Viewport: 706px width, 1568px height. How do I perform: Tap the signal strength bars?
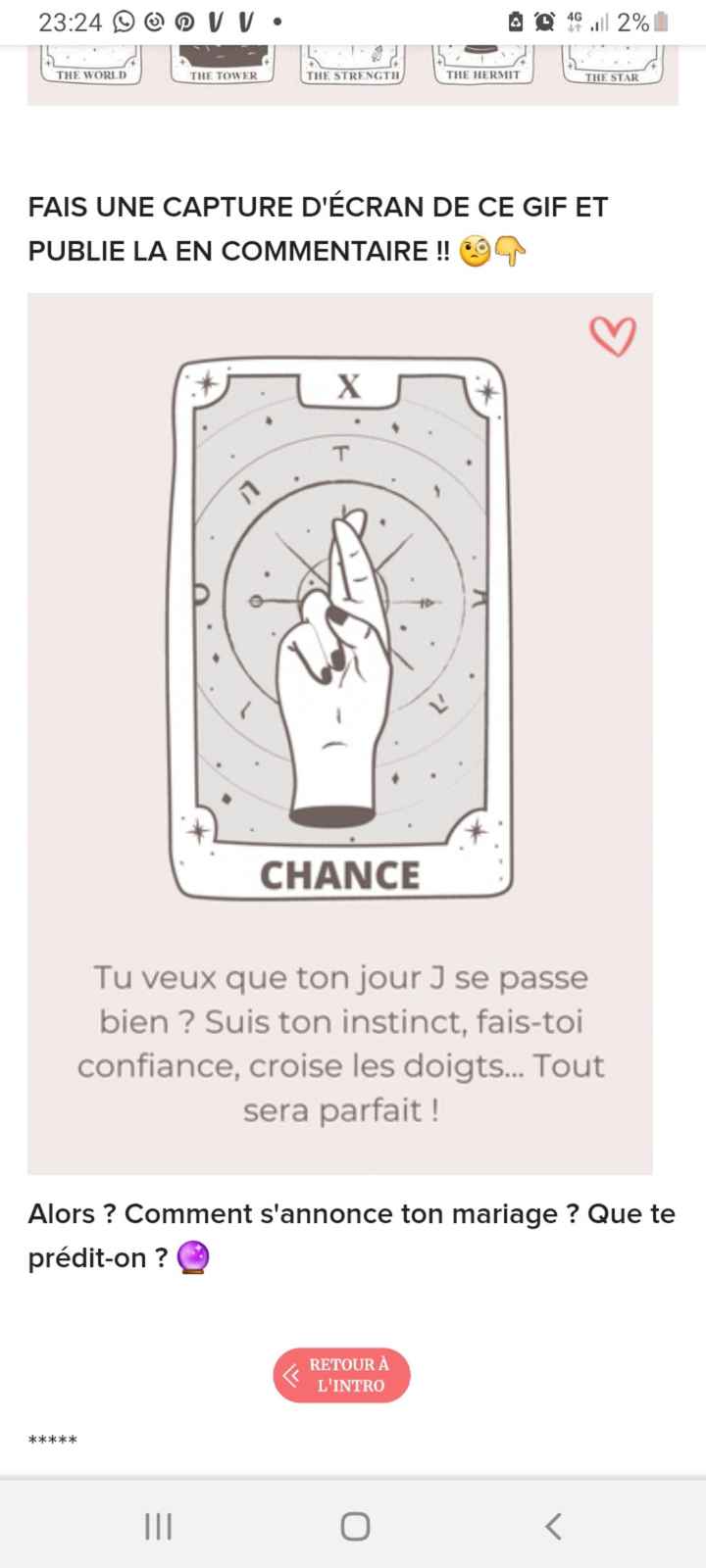(x=602, y=23)
